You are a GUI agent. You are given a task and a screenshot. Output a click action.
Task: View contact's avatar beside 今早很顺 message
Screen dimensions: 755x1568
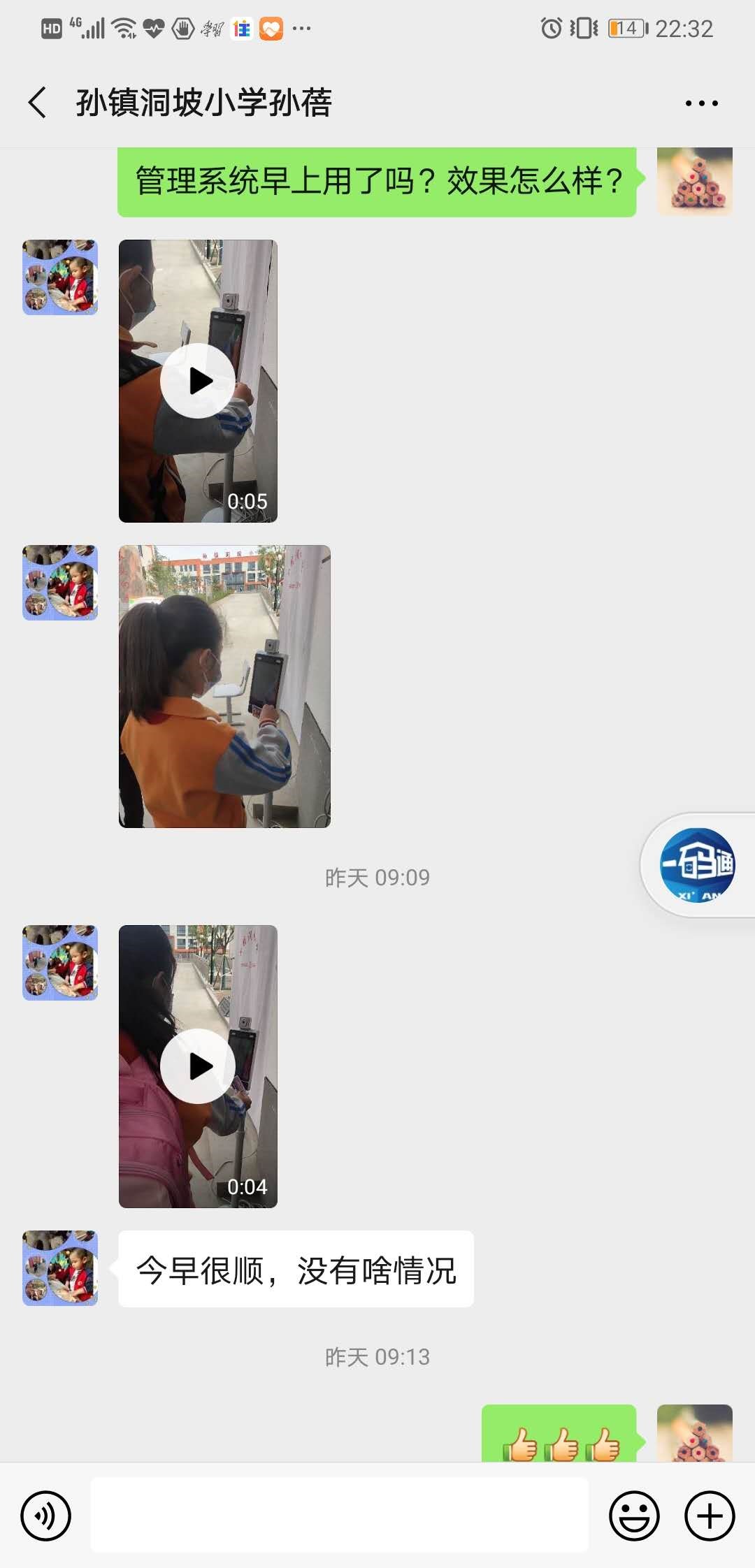[x=60, y=1268]
